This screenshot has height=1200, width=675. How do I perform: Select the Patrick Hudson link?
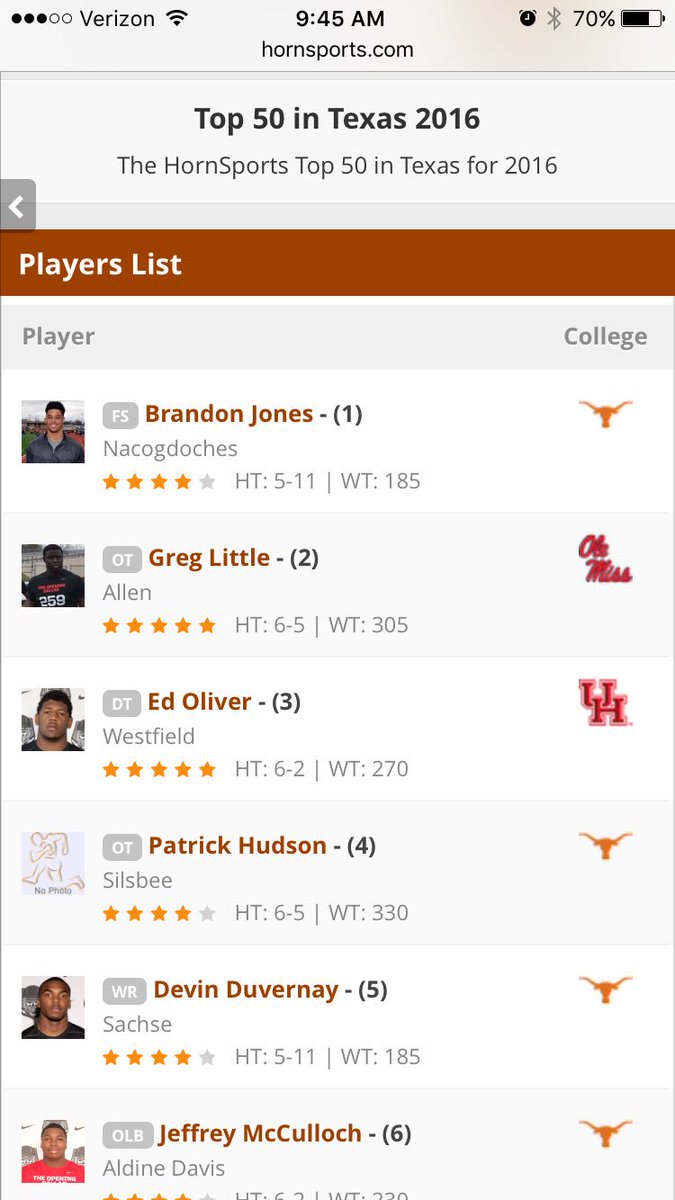pyautogui.click(x=237, y=846)
